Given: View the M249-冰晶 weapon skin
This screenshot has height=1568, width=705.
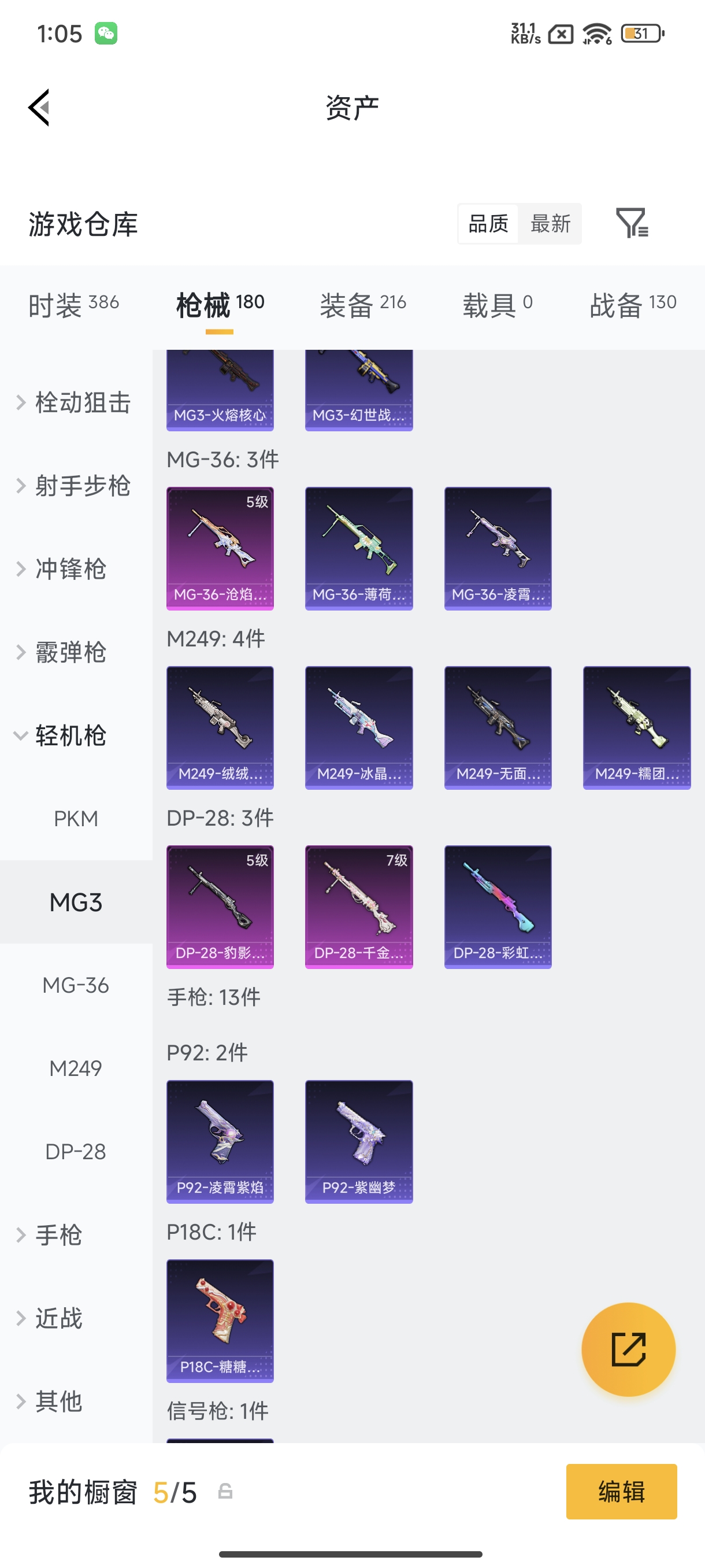Looking at the screenshot, I should coord(359,727).
